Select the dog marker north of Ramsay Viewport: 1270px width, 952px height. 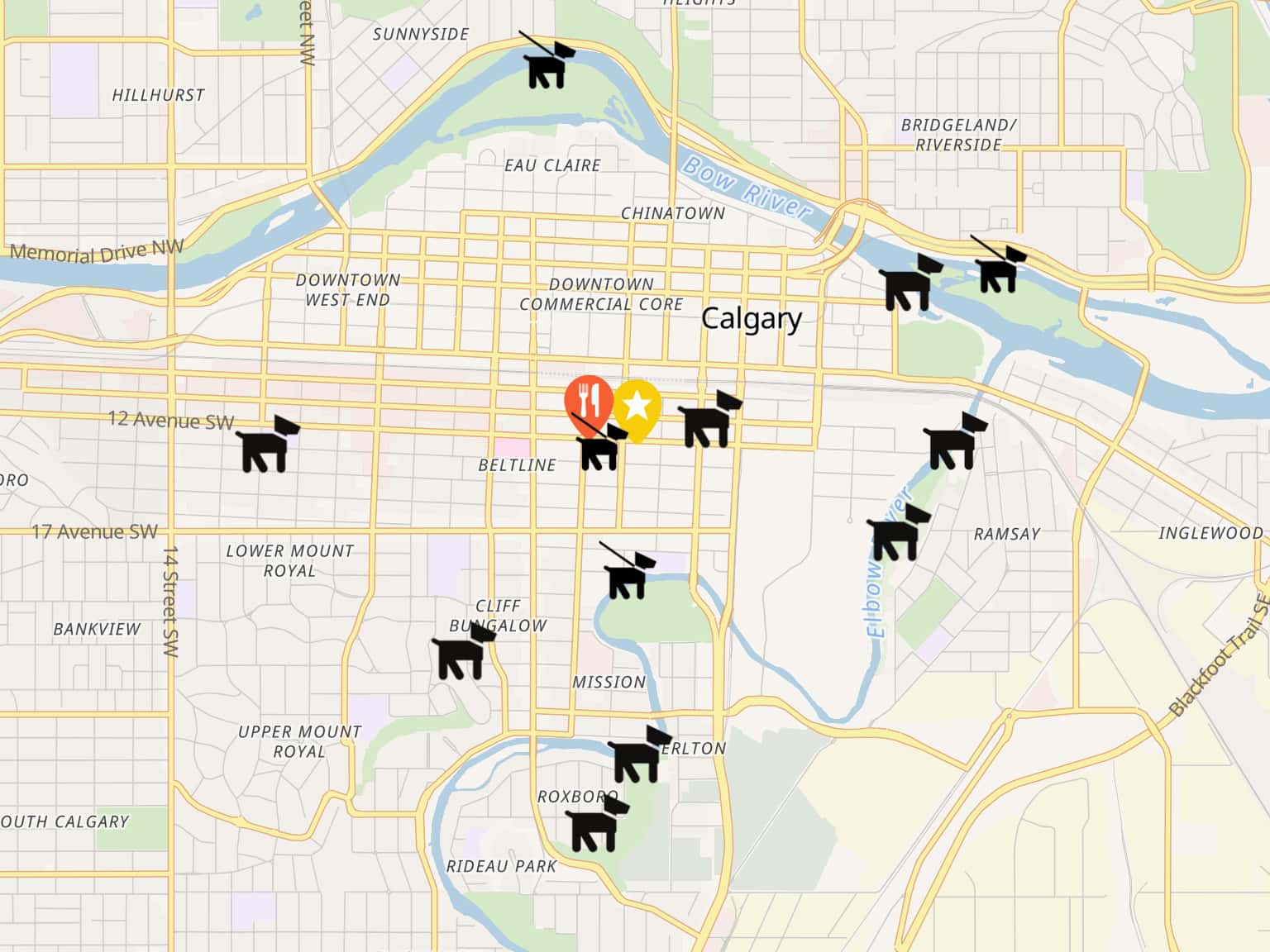tap(953, 445)
